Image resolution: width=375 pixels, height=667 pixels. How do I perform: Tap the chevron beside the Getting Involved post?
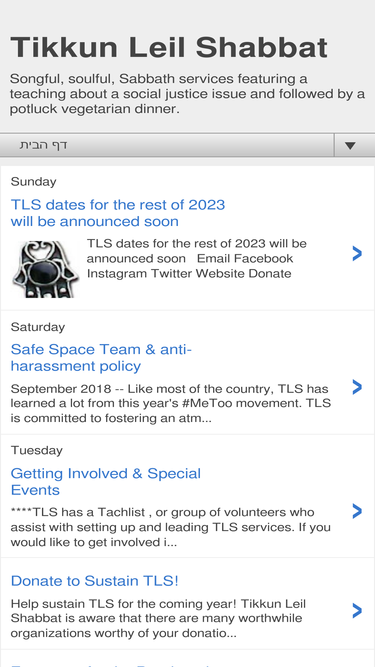(x=357, y=511)
